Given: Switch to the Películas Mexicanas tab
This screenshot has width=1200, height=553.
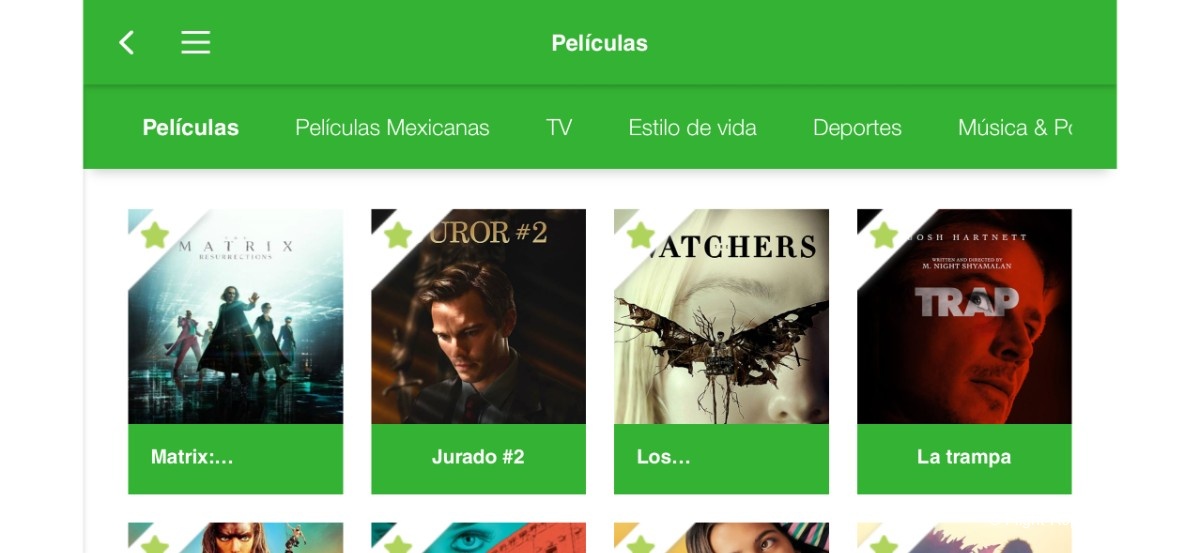Looking at the screenshot, I should [x=392, y=128].
